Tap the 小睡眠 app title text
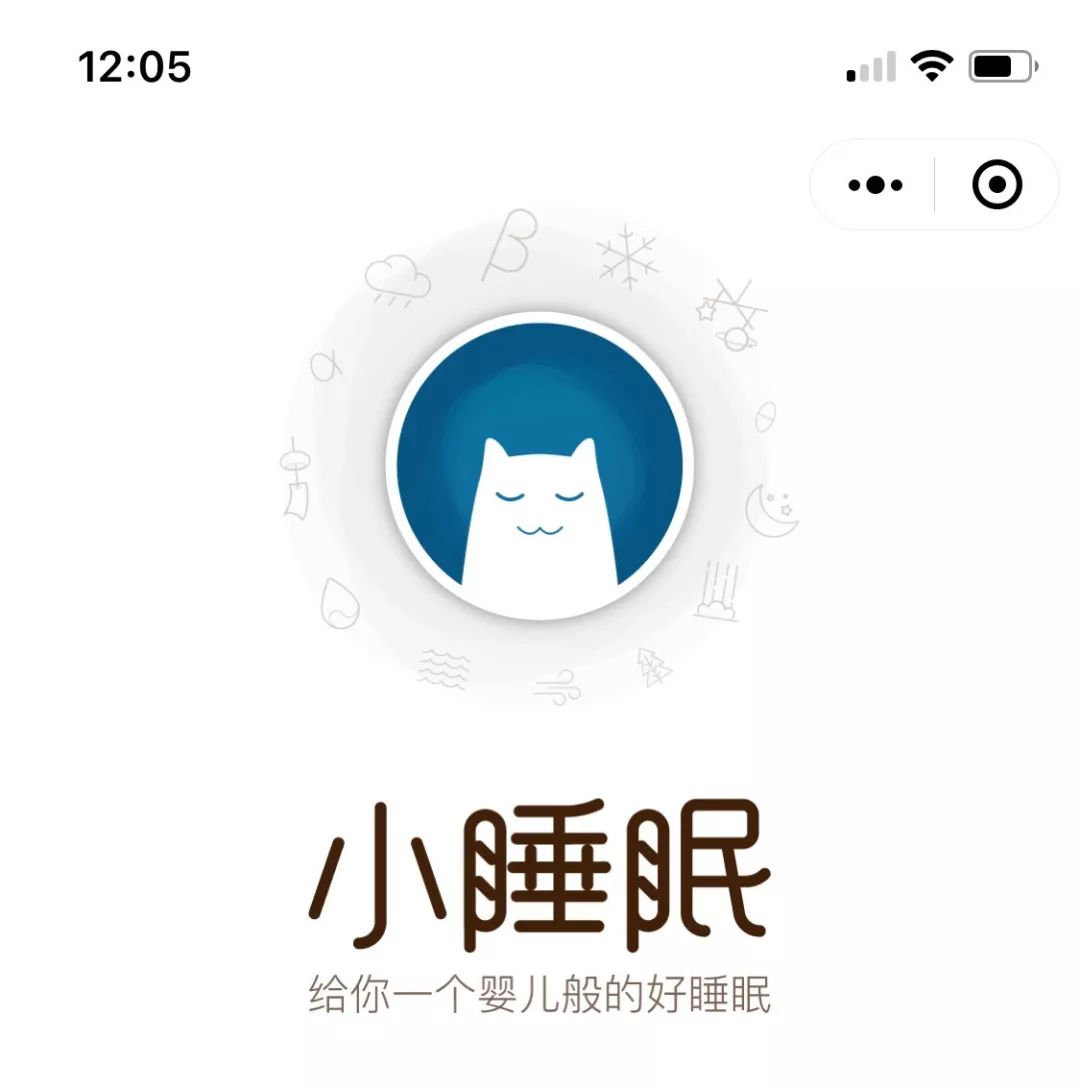1080x1088 pixels. (x=540, y=870)
